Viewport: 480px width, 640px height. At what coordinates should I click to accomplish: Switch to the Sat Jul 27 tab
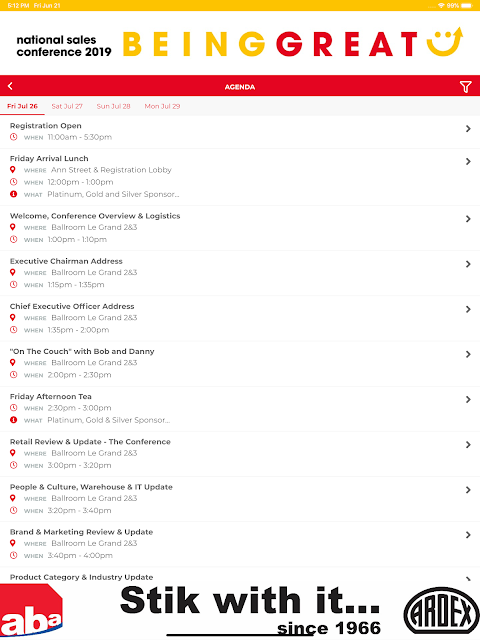point(67,106)
